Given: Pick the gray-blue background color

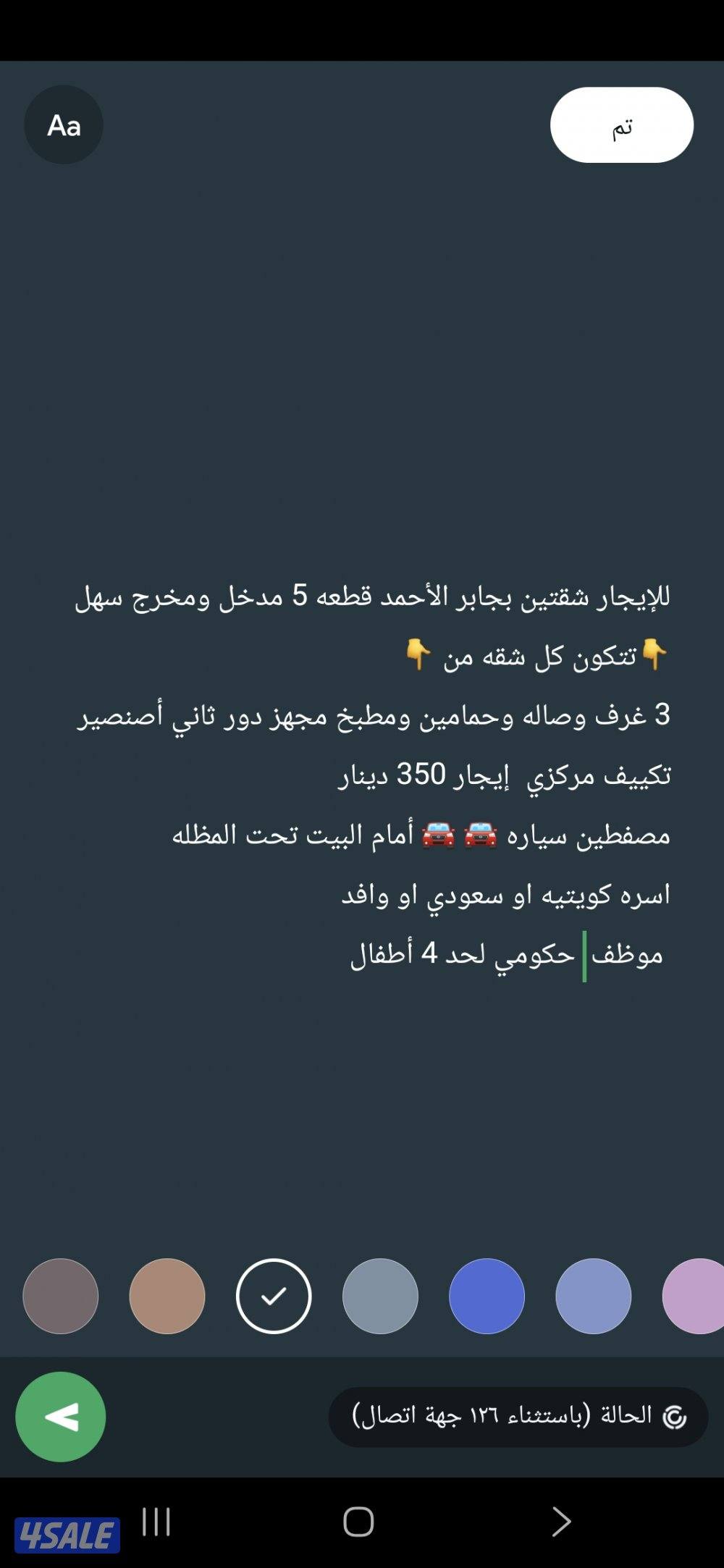Looking at the screenshot, I should pos(380,1296).
